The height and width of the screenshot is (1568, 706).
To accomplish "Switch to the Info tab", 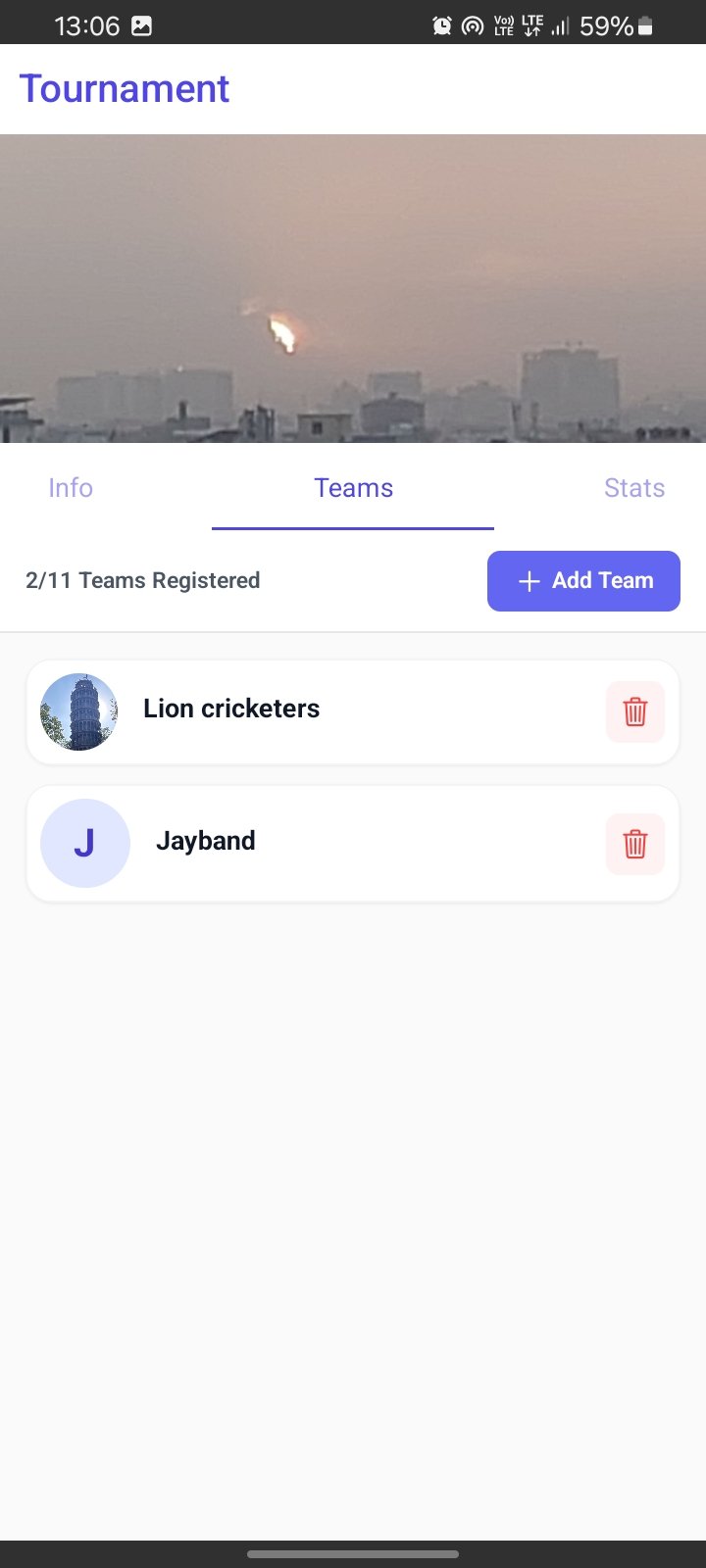I will (71, 488).
